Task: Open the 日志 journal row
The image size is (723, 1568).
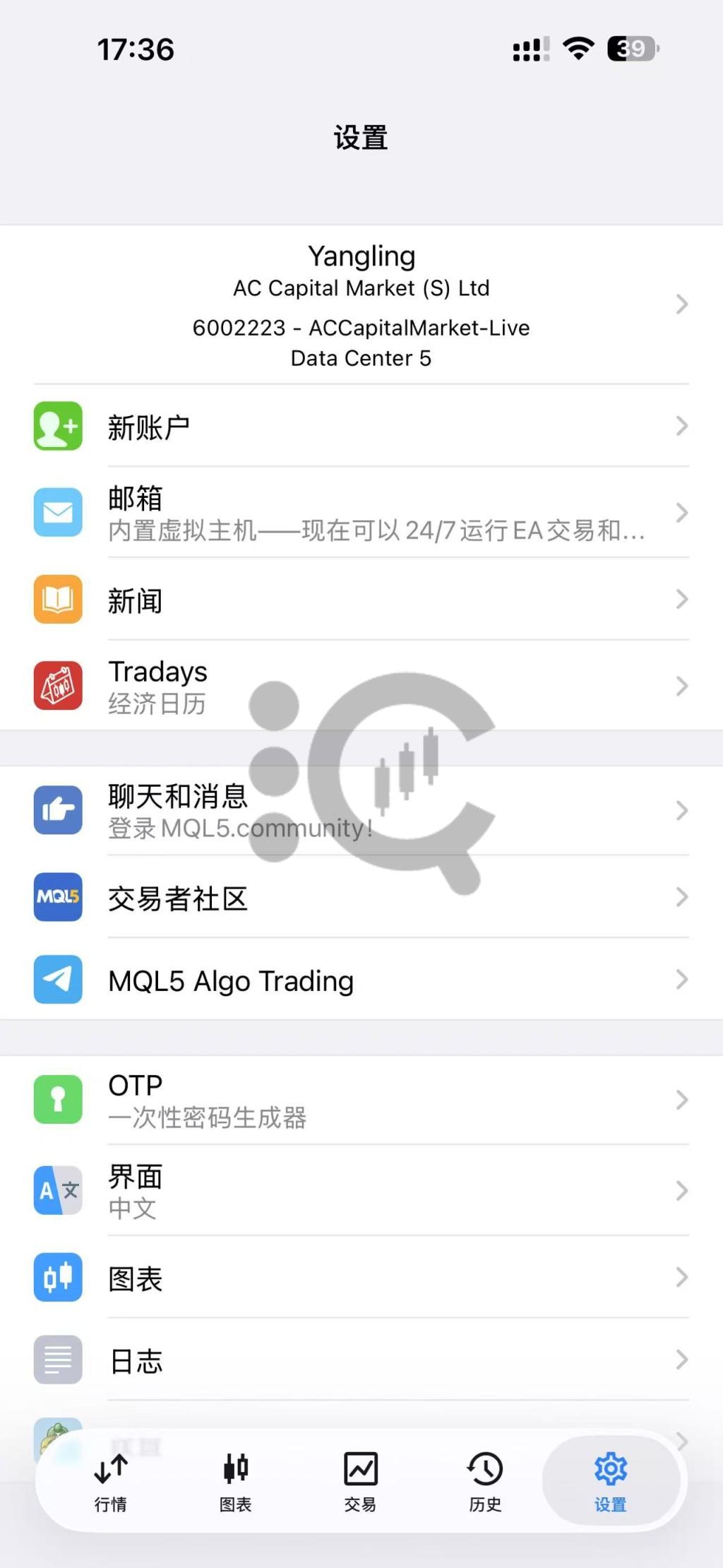Action: (361, 1360)
